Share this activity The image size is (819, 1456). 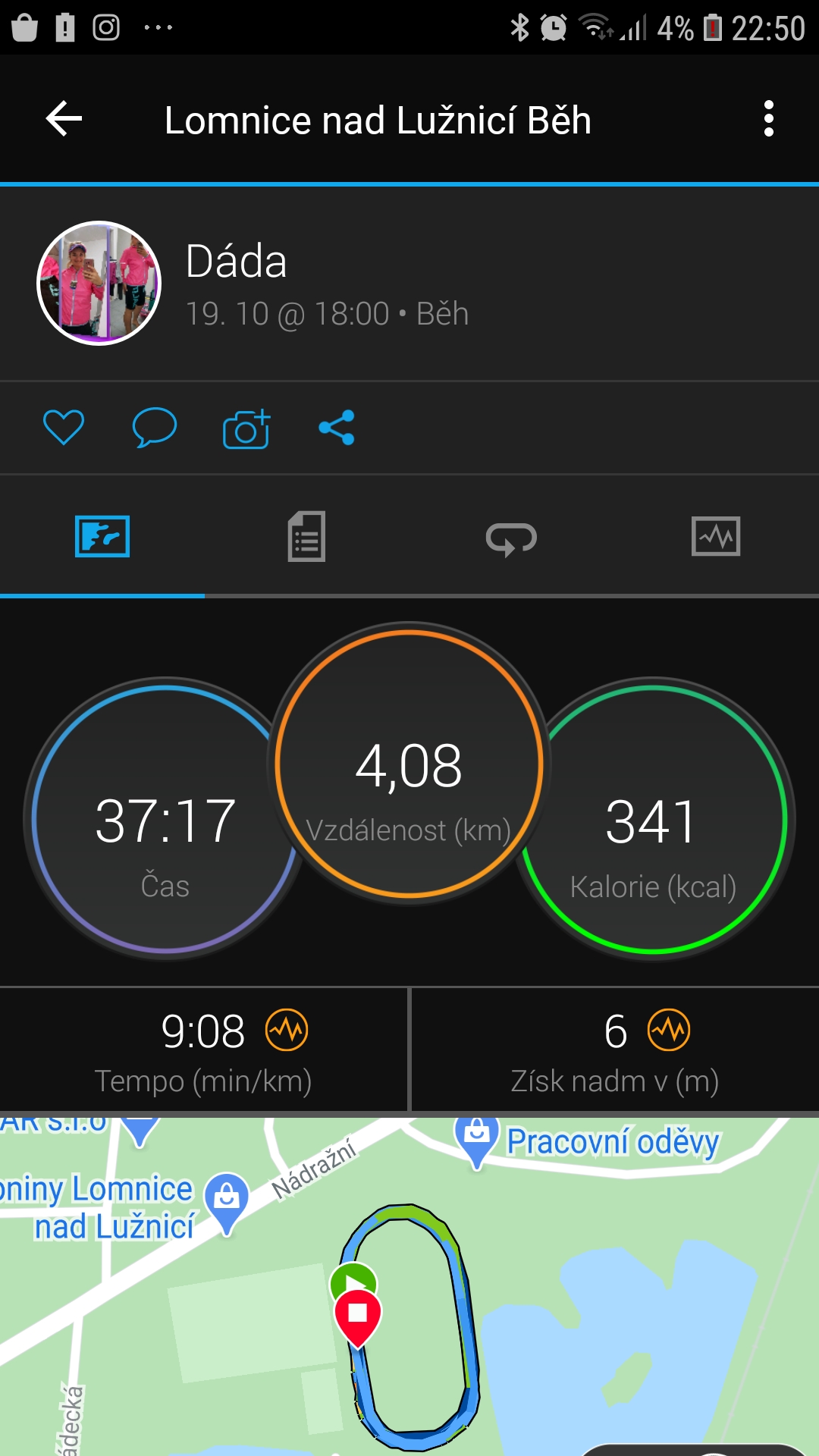(337, 428)
